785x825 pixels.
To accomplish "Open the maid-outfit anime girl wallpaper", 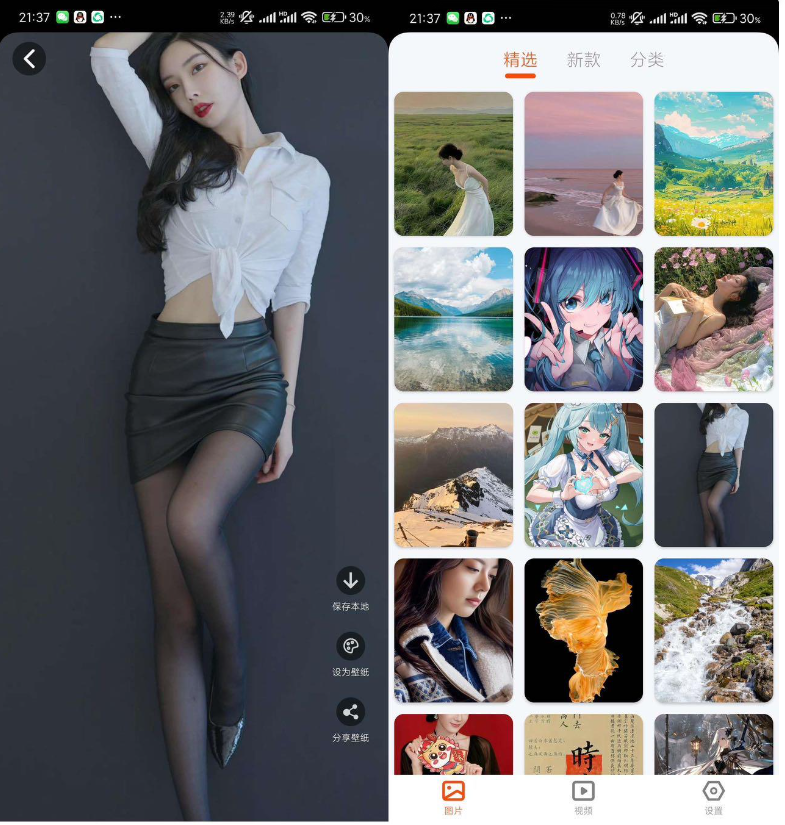I will pyautogui.click(x=583, y=475).
